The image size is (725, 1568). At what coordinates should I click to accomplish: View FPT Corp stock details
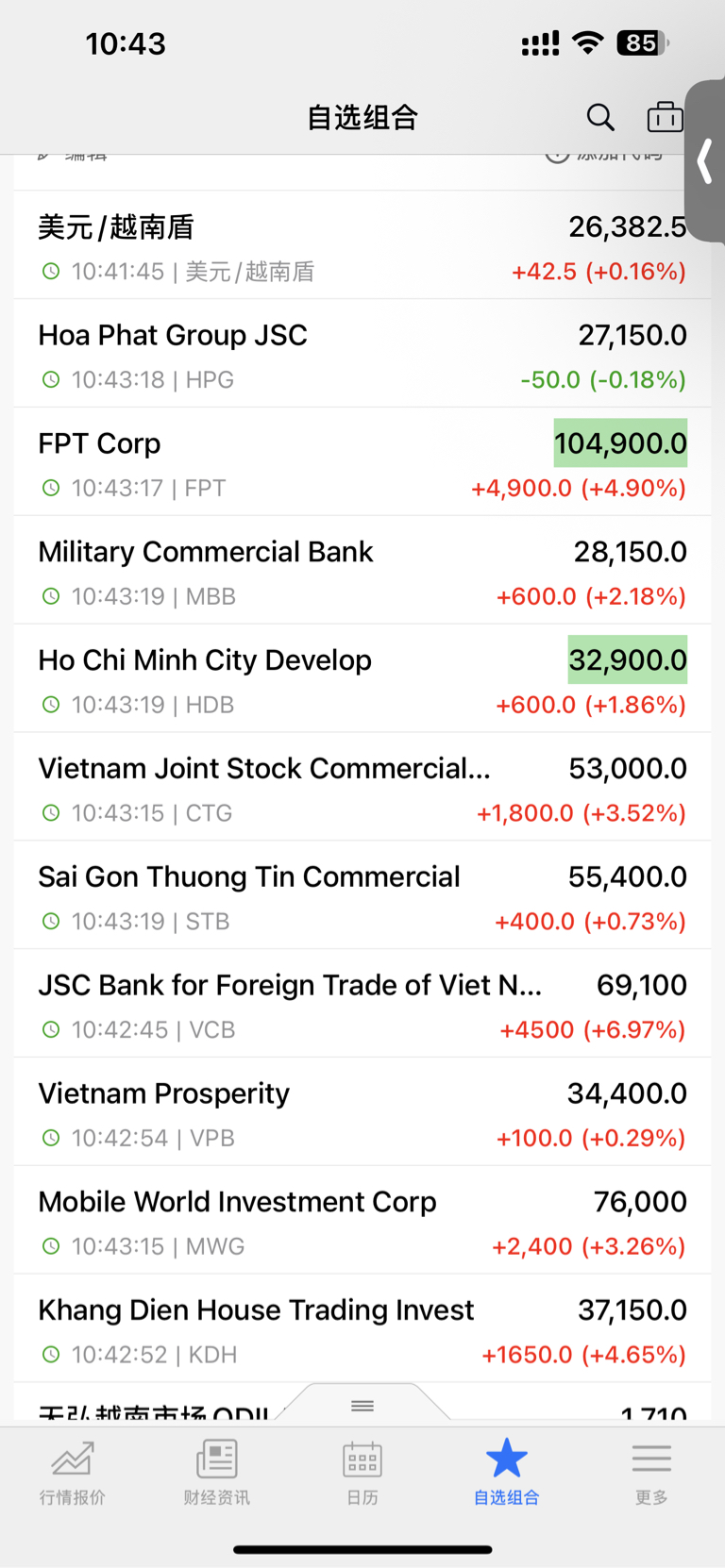point(362,462)
